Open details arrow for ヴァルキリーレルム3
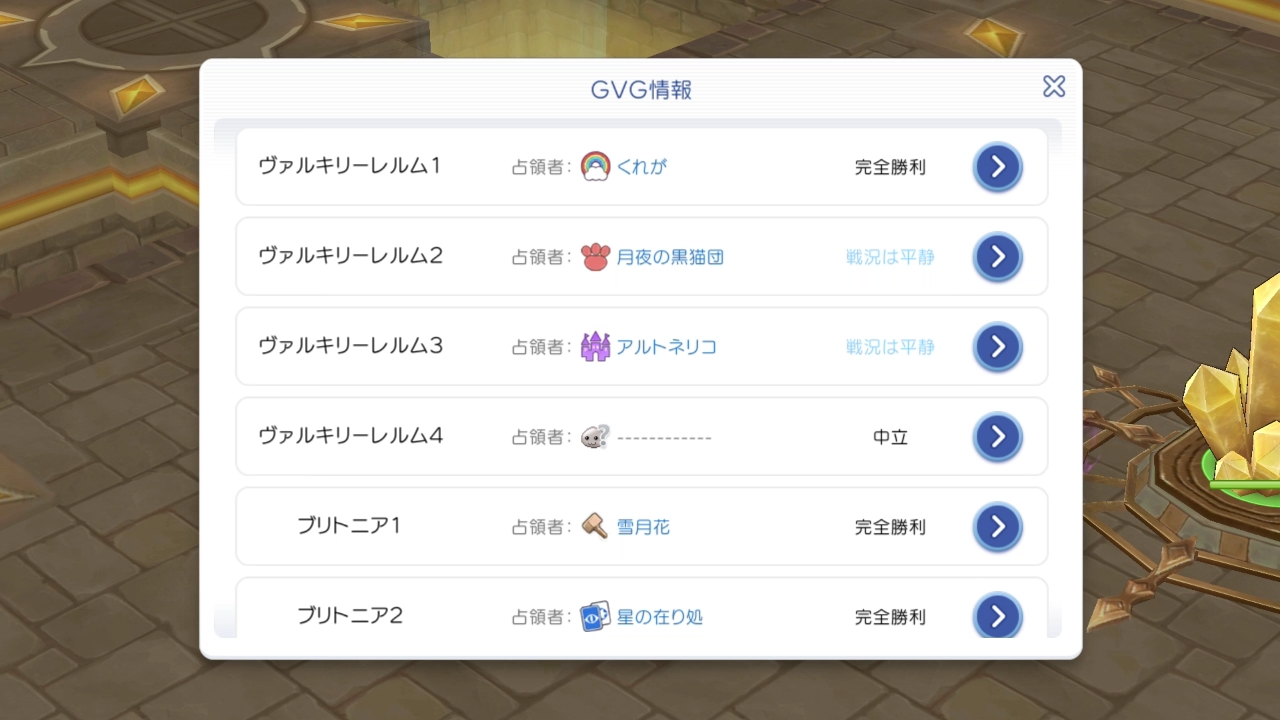The image size is (1280, 720). (x=997, y=347)
